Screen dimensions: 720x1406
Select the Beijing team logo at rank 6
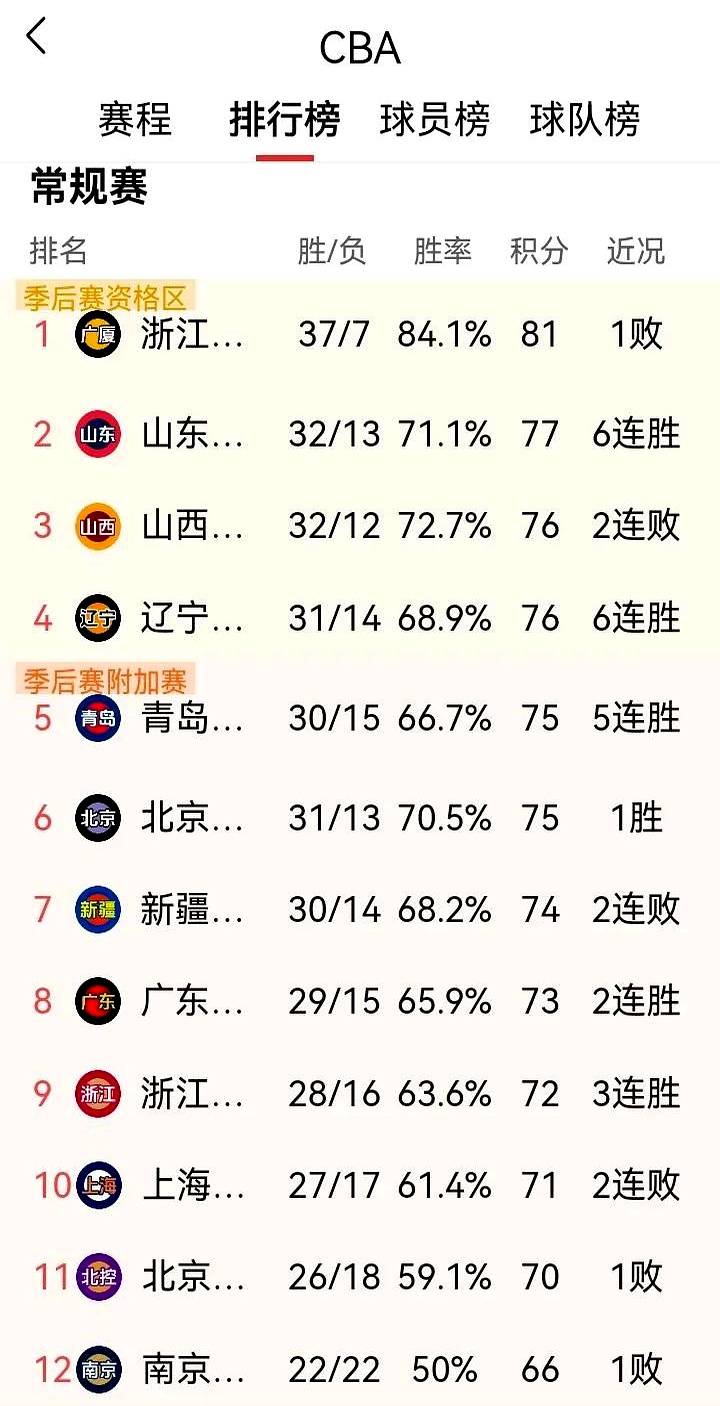tap(97, 818)
